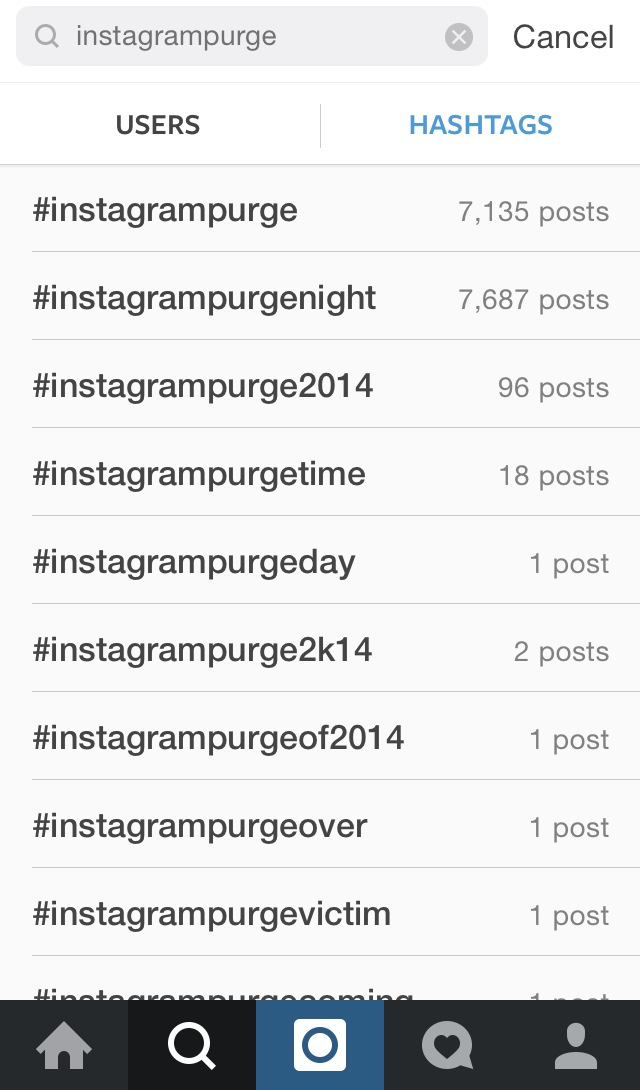640x1090 pixels.
Task: Open the camera tab
Action: pyautogui.click(x=320, y=1046)
